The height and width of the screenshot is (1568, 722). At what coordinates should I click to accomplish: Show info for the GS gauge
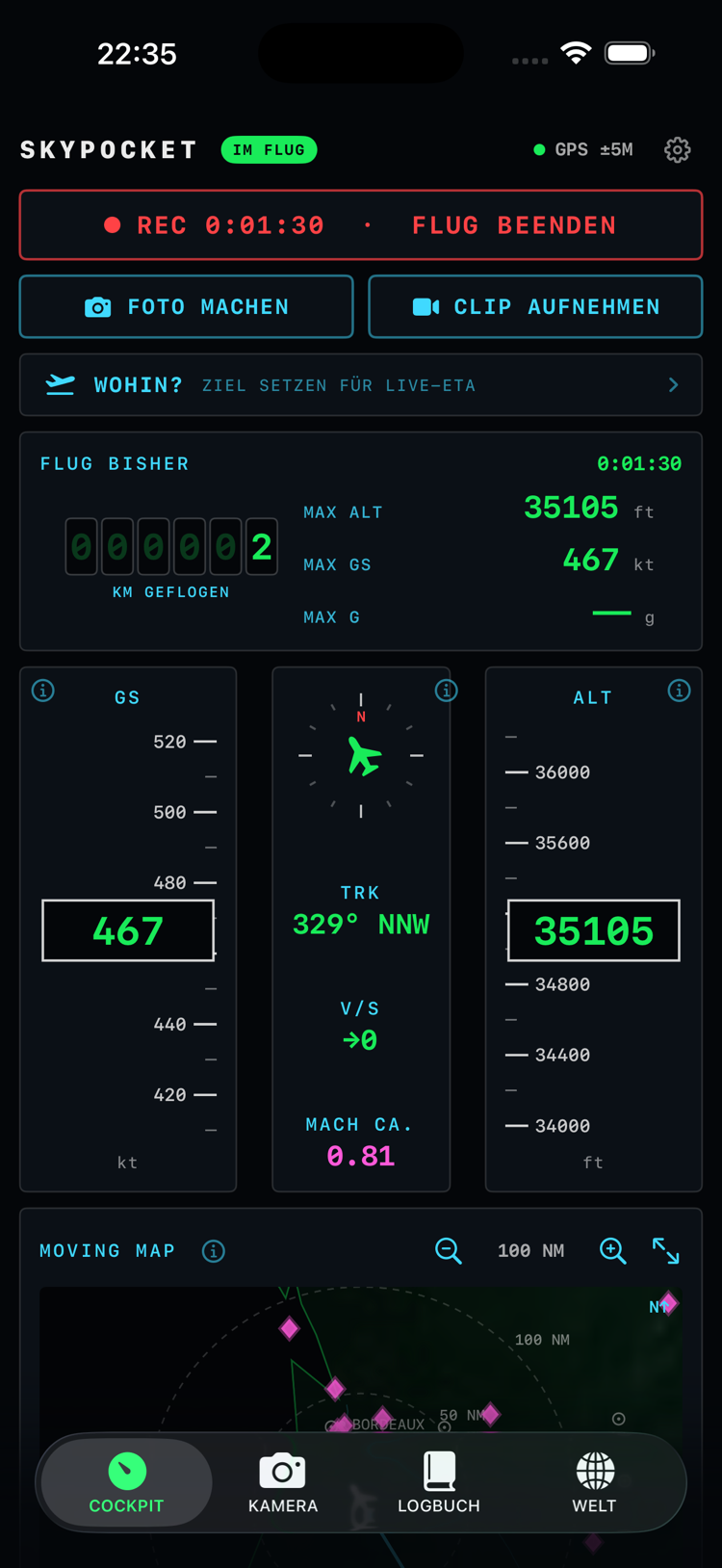coord(43,691)
